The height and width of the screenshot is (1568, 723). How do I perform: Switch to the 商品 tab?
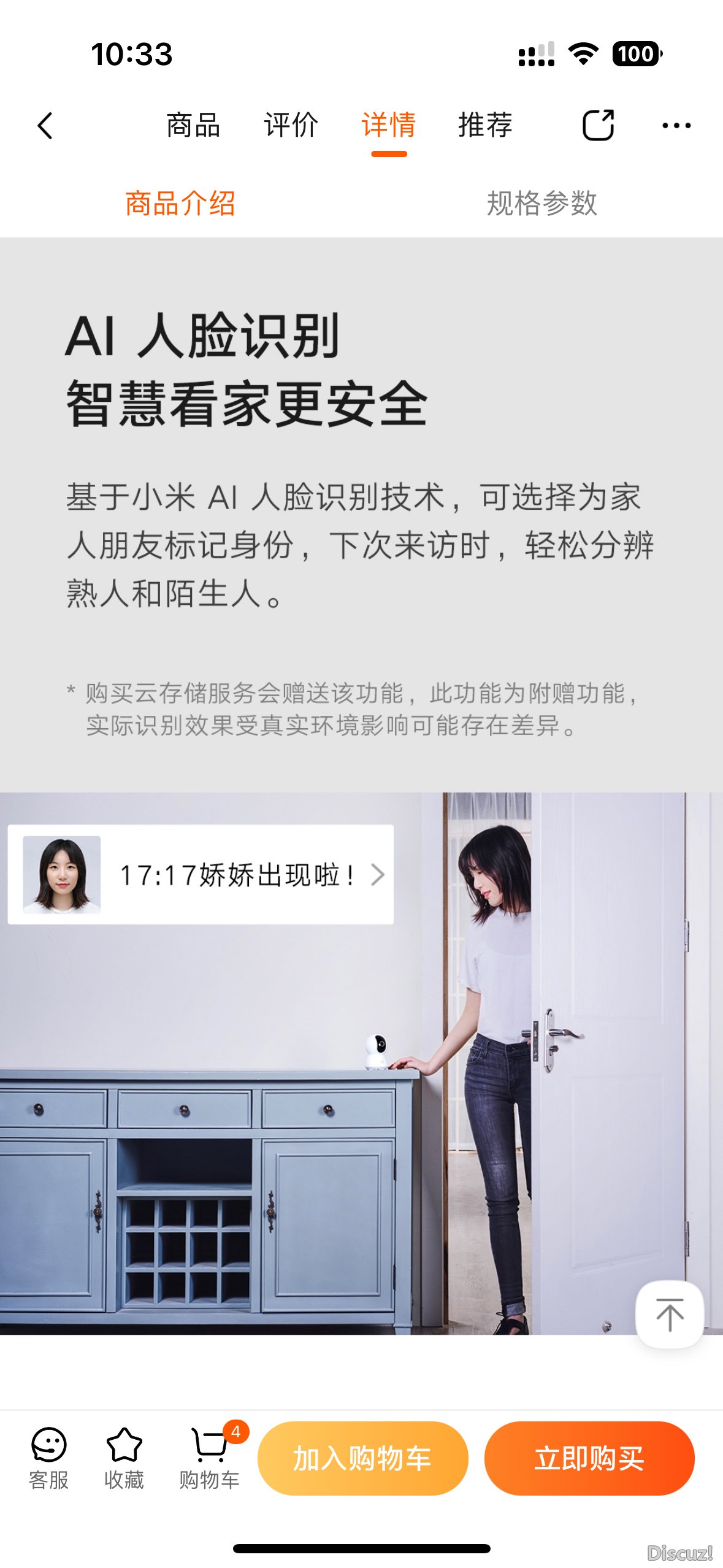click(193, 126)
